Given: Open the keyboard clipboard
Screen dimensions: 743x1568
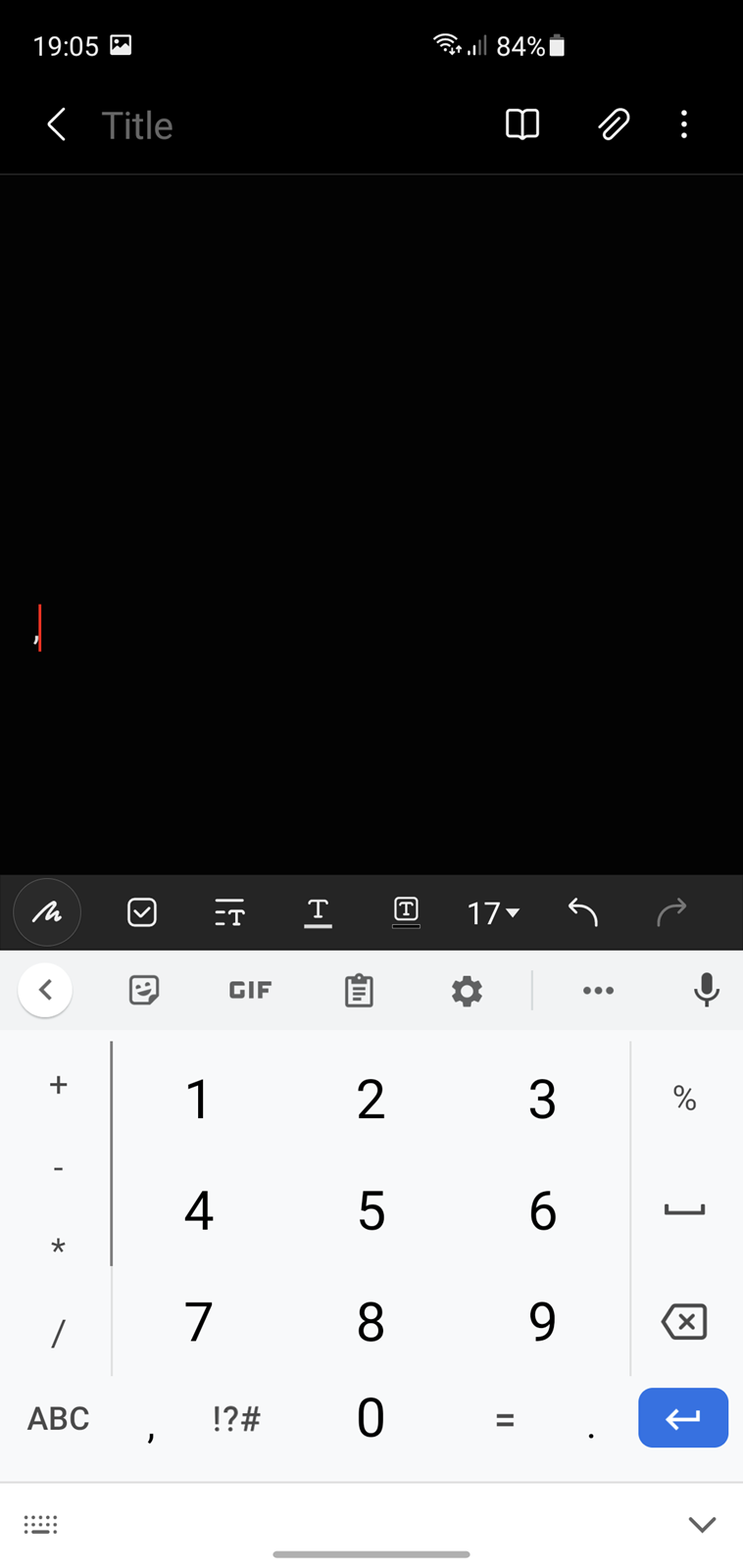Looking at the screenshot, I should [359, 990].
